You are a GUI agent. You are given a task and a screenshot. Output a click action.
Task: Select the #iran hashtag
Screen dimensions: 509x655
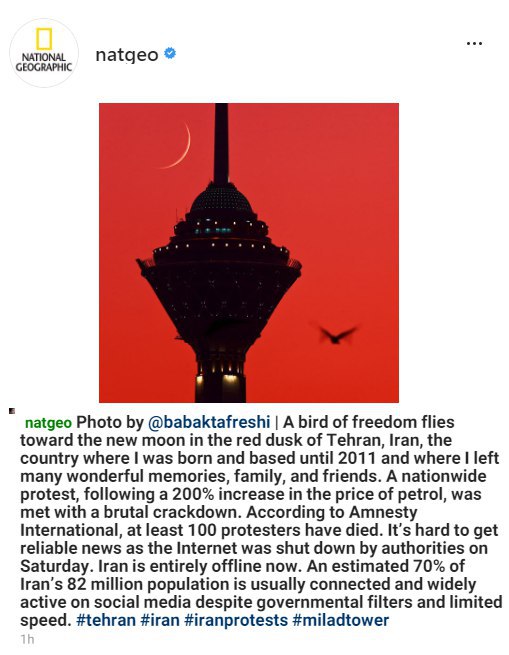pyautogui.click(x=160, y=620)
